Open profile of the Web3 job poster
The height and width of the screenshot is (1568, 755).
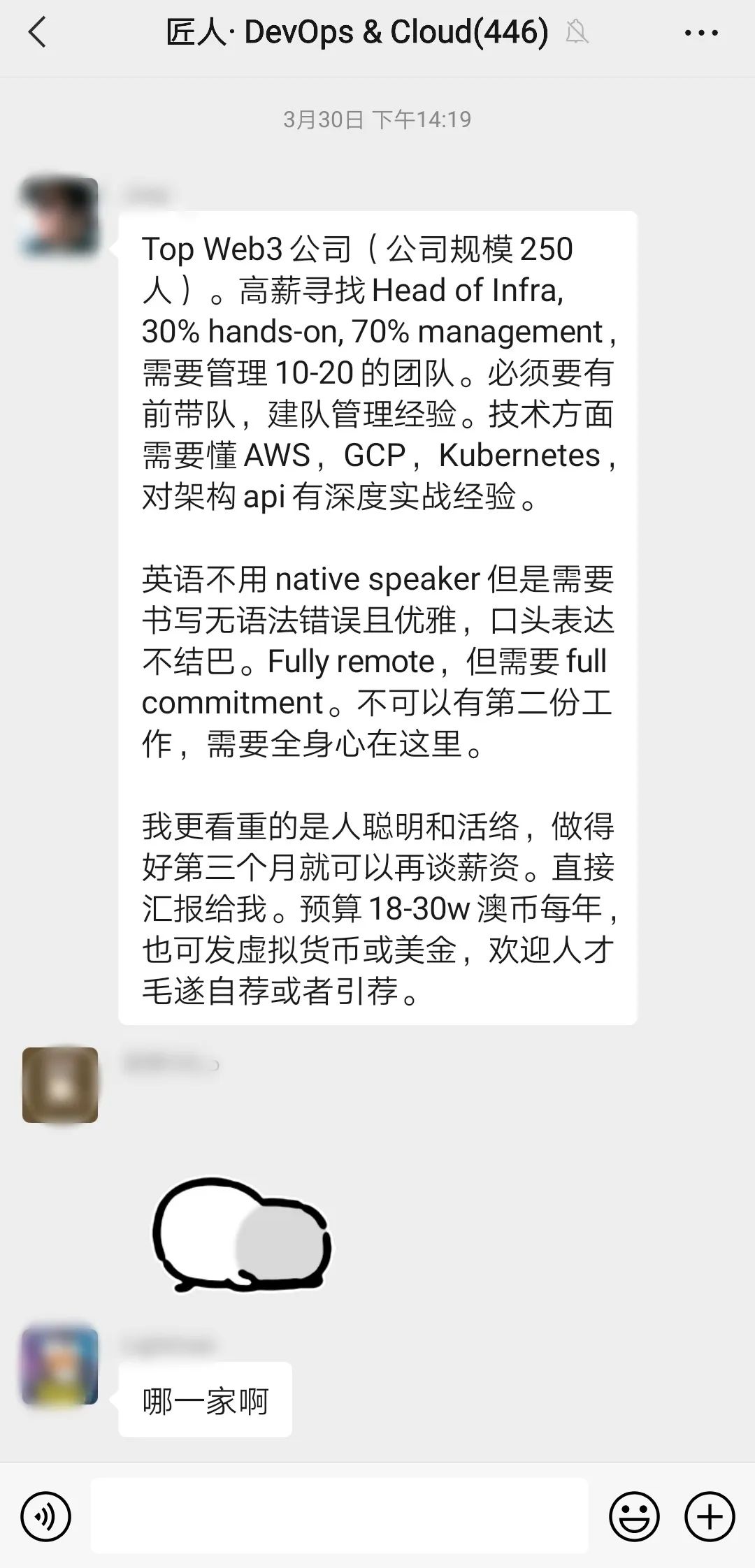(x=60, y=217)
